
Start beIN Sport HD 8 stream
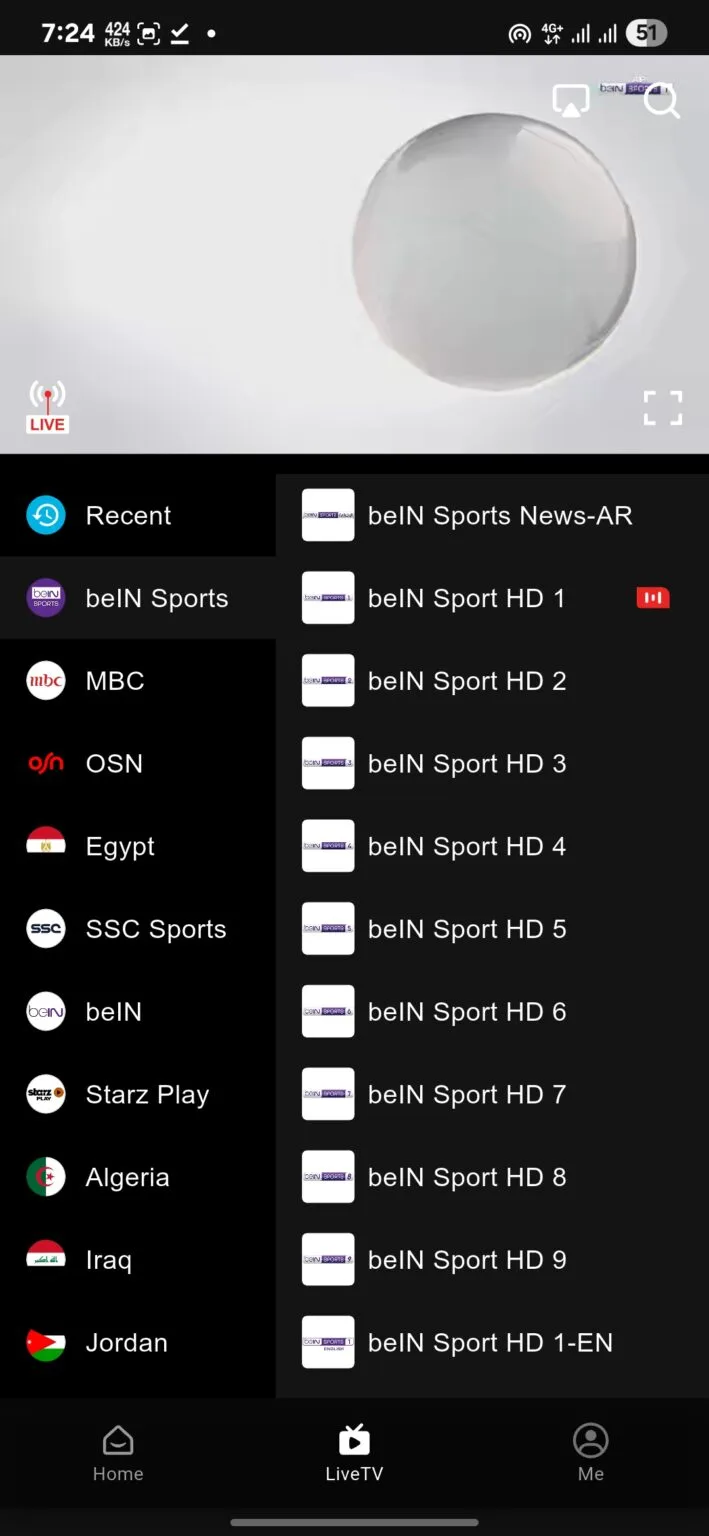pyautogui.click(x=466, y=1178)
